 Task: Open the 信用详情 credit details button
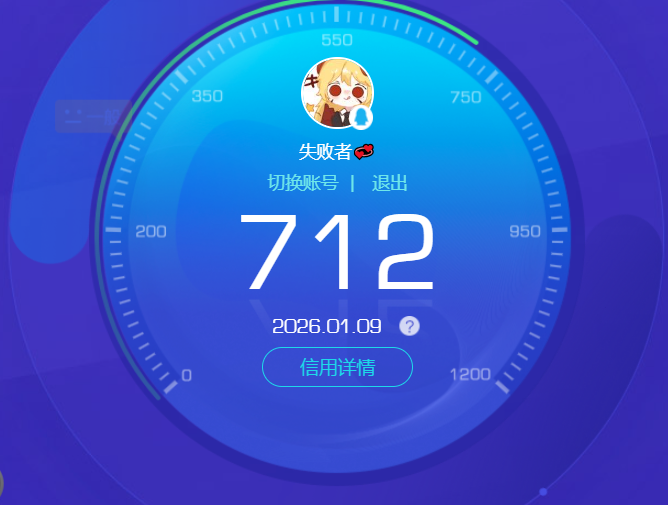pyautogui.click(x=337, y=367)
